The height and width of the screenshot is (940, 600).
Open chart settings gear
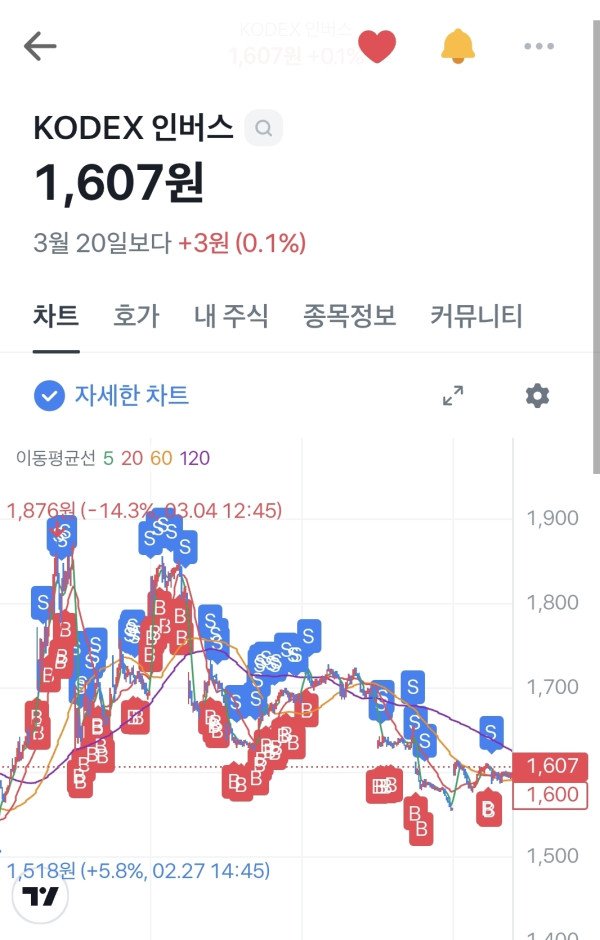tap(537, 396)
